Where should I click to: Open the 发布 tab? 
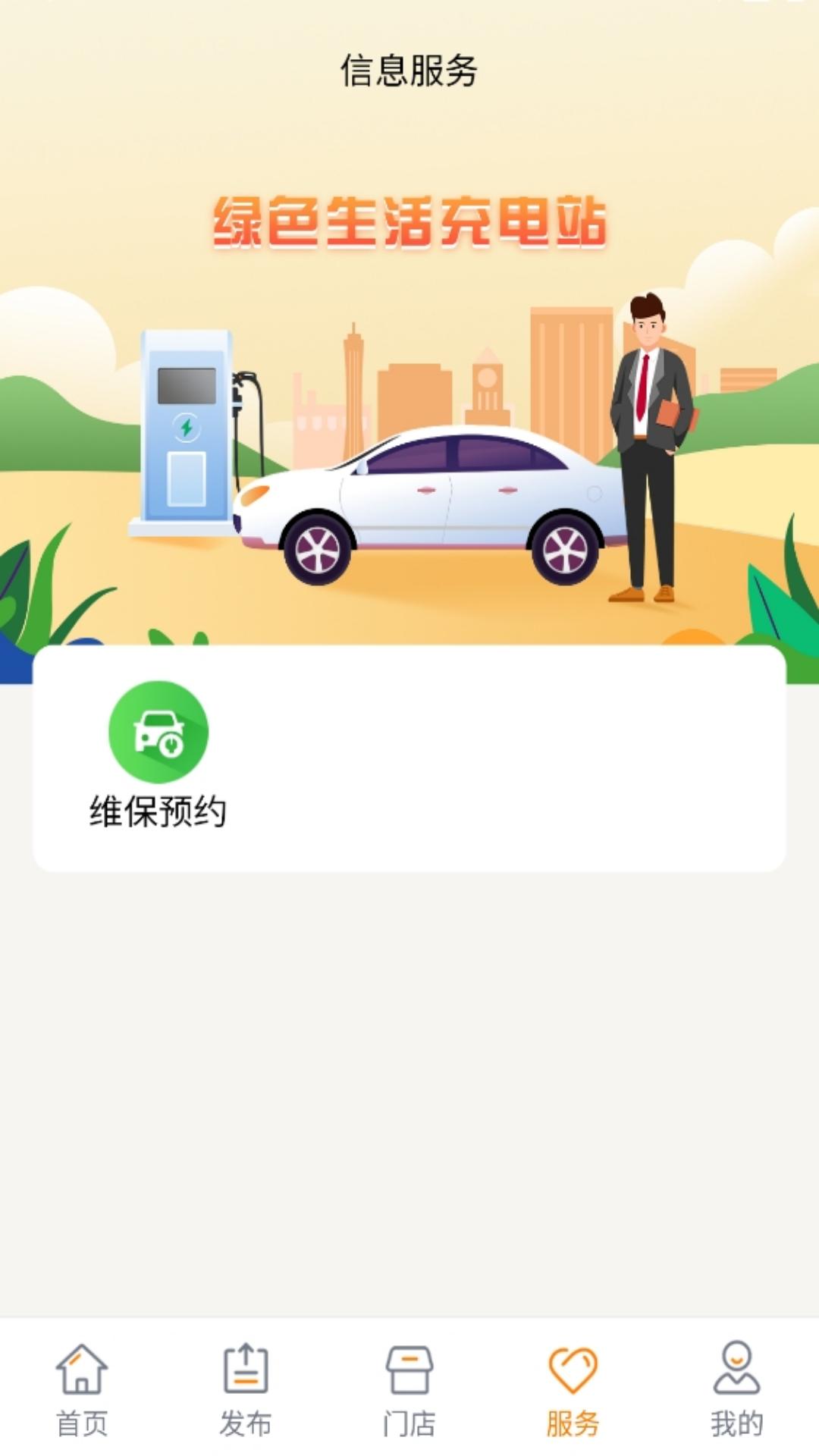[x=246, y=1389]
